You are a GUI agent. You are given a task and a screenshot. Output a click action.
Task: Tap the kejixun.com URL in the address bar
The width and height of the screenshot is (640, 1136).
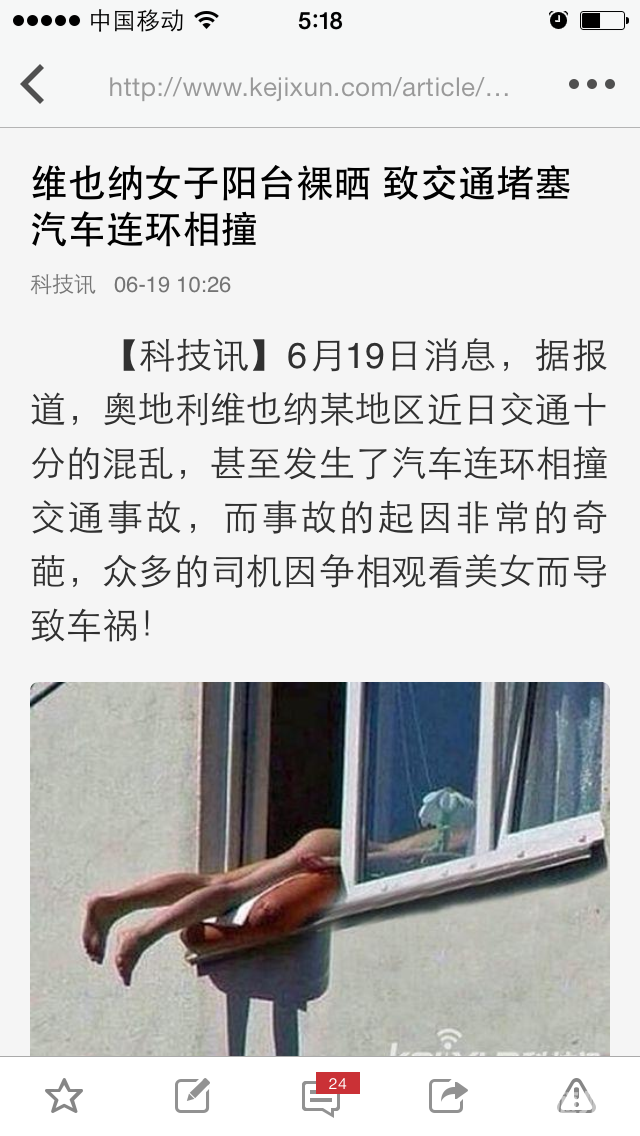[x=309, y=88]
